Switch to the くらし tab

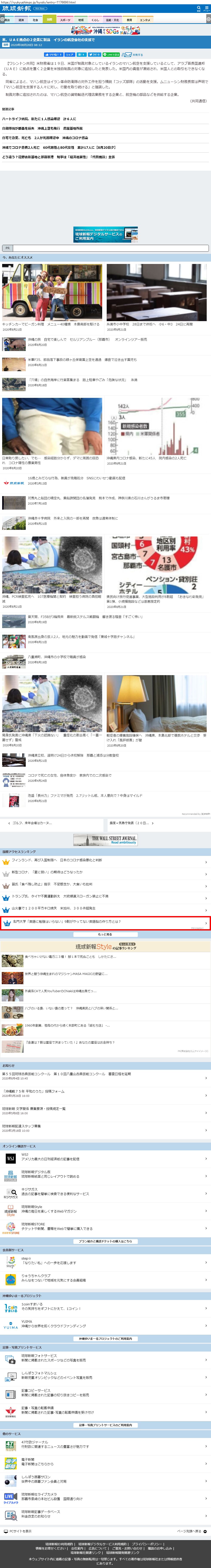pos(96,20)
